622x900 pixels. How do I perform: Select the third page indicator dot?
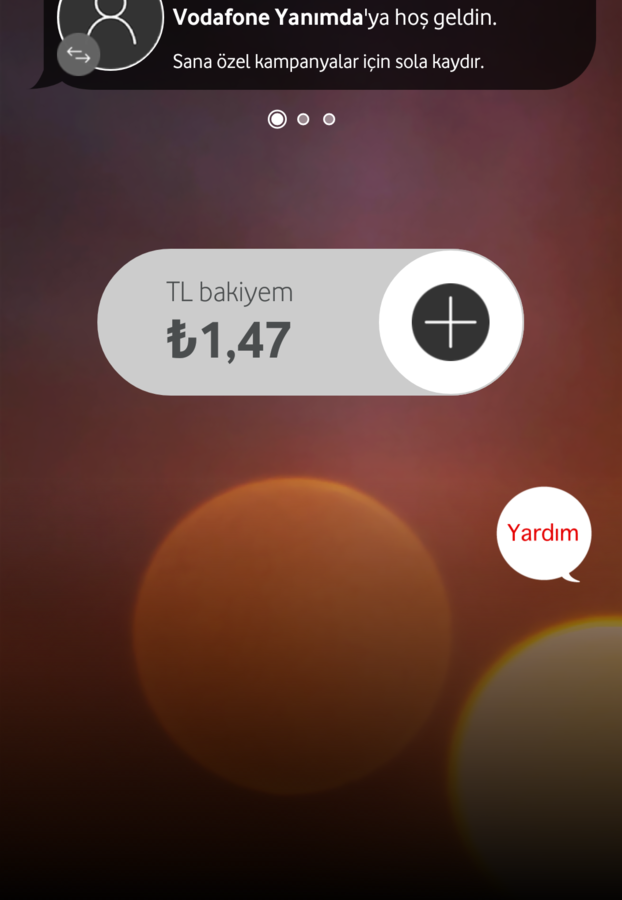329,119
